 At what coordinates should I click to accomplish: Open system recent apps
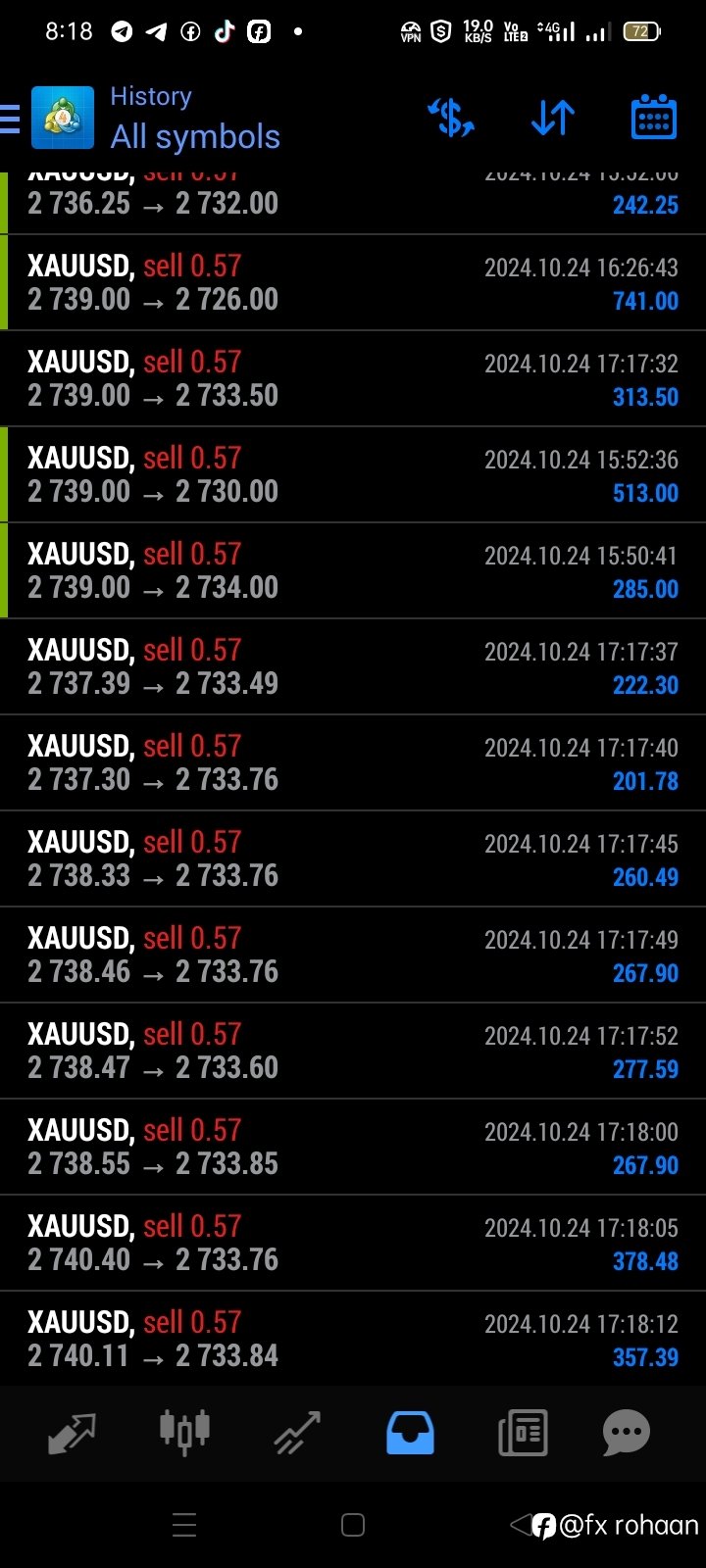click(184, 1525)
